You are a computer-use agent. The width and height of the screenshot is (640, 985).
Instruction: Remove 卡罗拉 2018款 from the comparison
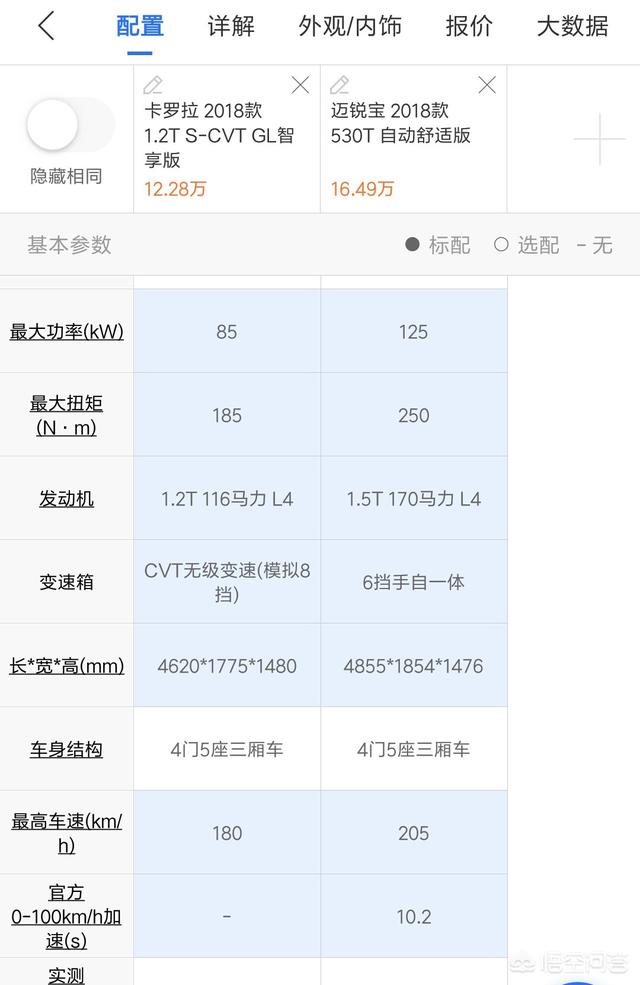[300, 85]
